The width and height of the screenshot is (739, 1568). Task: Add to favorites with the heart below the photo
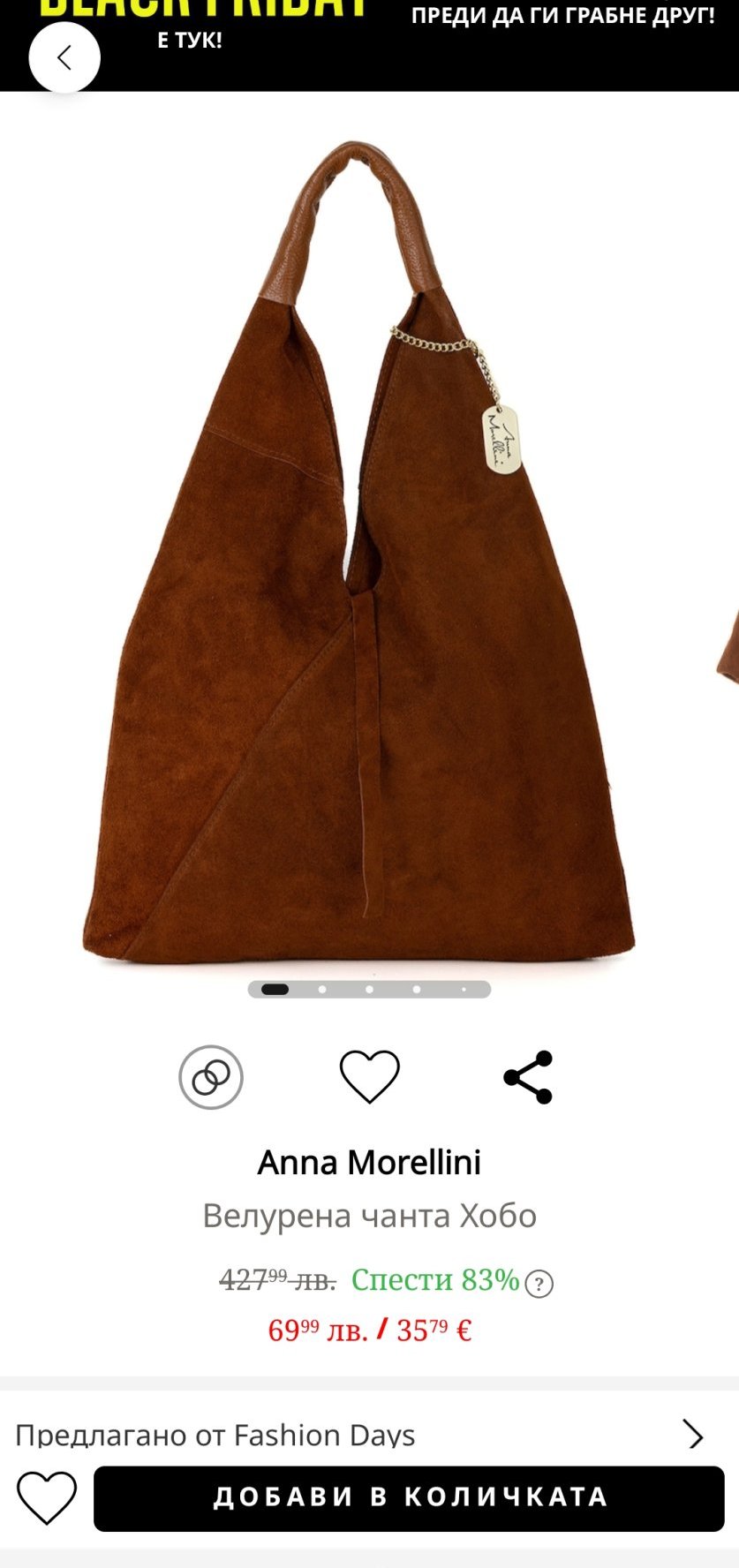click(370, 1077)
